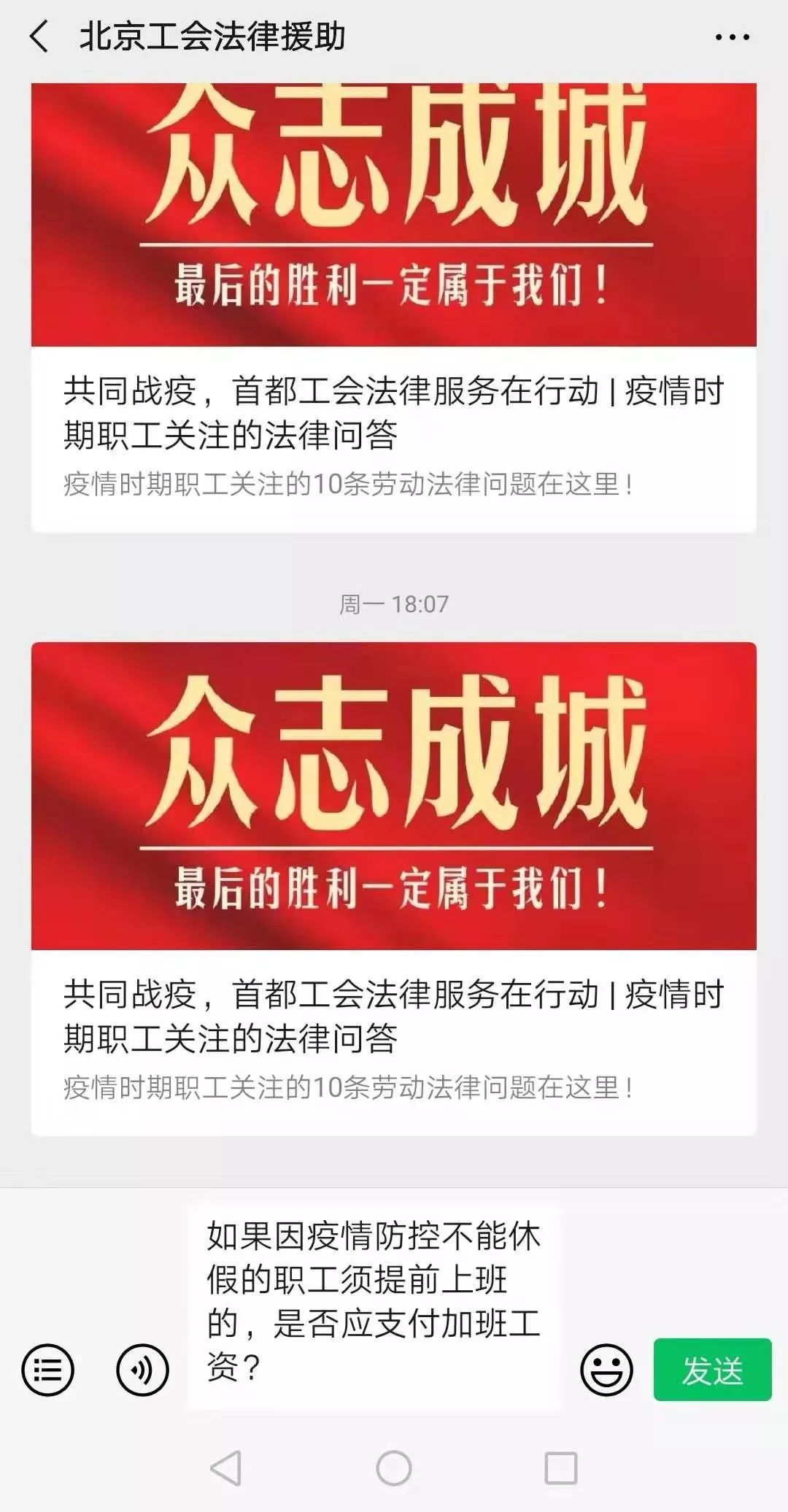Tap the green 发送 button
The width and height of the screenshot is (788, 1512).
[x=712, y=1370]
